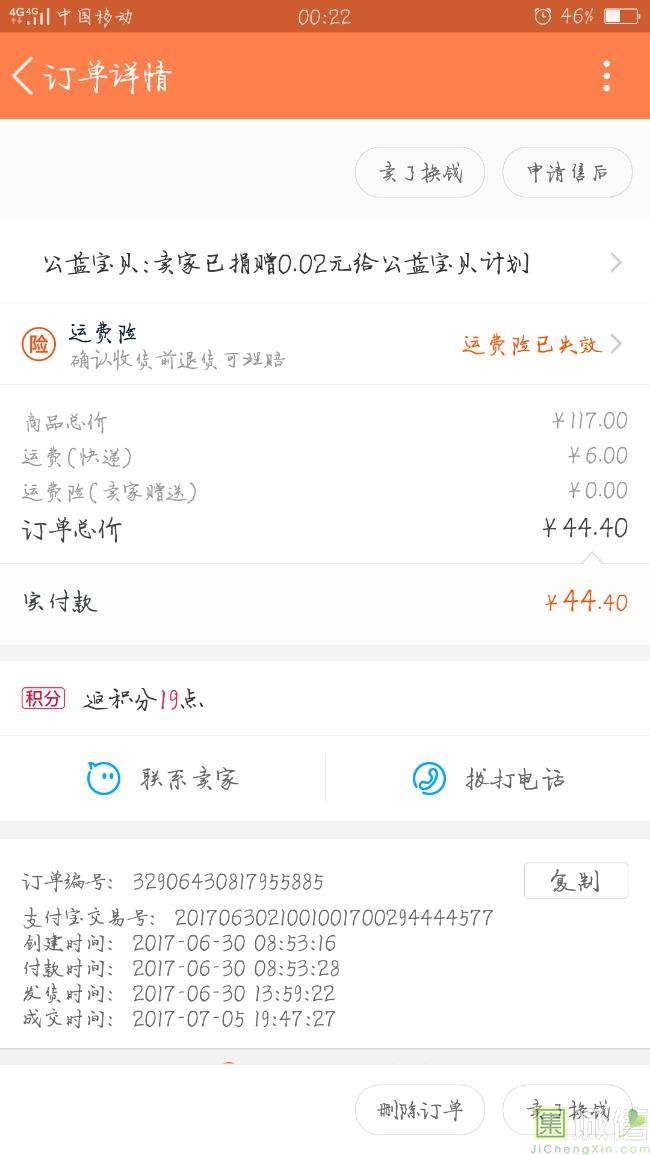The height and width of the screenshot is (1155, 650).
Task: Go back from 订单详情 page
Action: pyautogui.click(x=24, y=76)
